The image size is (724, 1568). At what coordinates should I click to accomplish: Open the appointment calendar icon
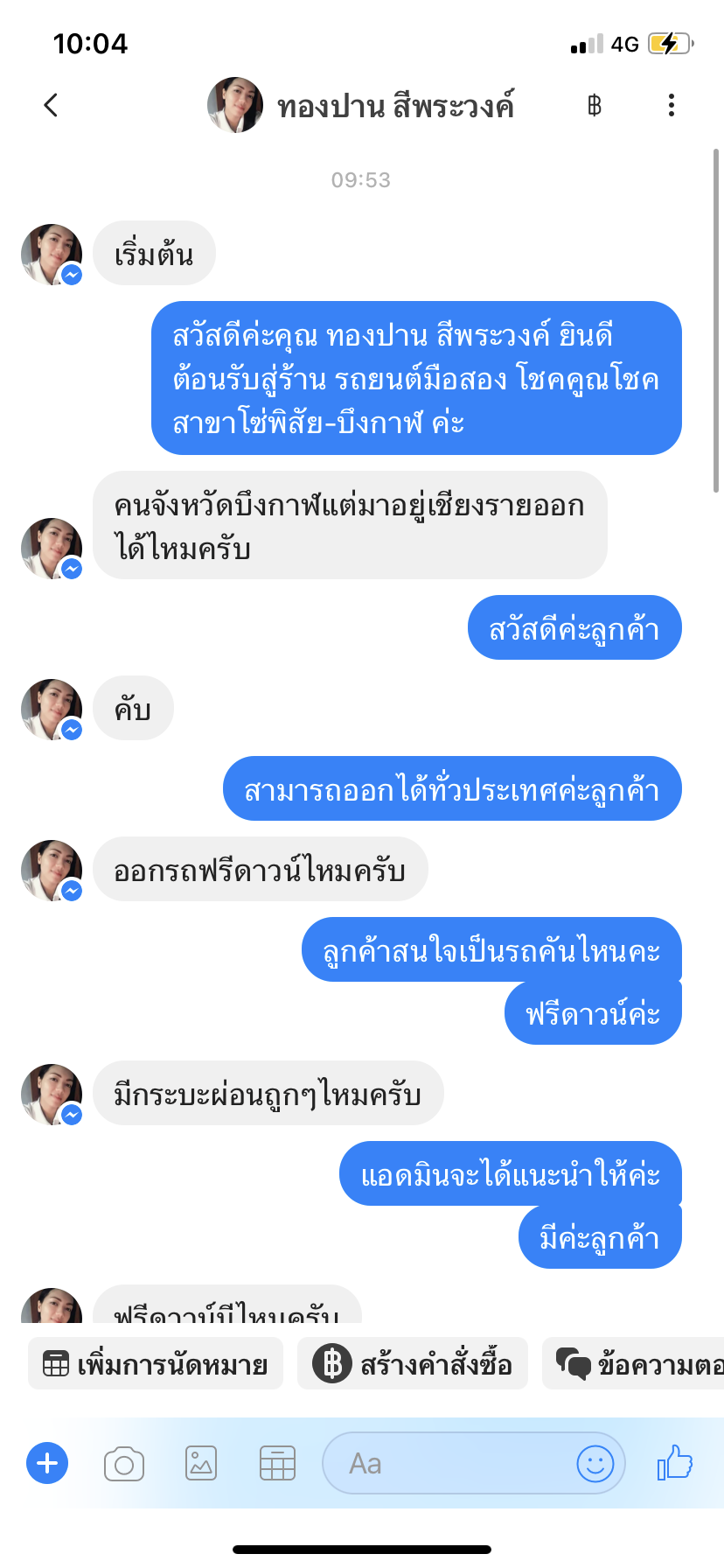tap(277, 1463)
